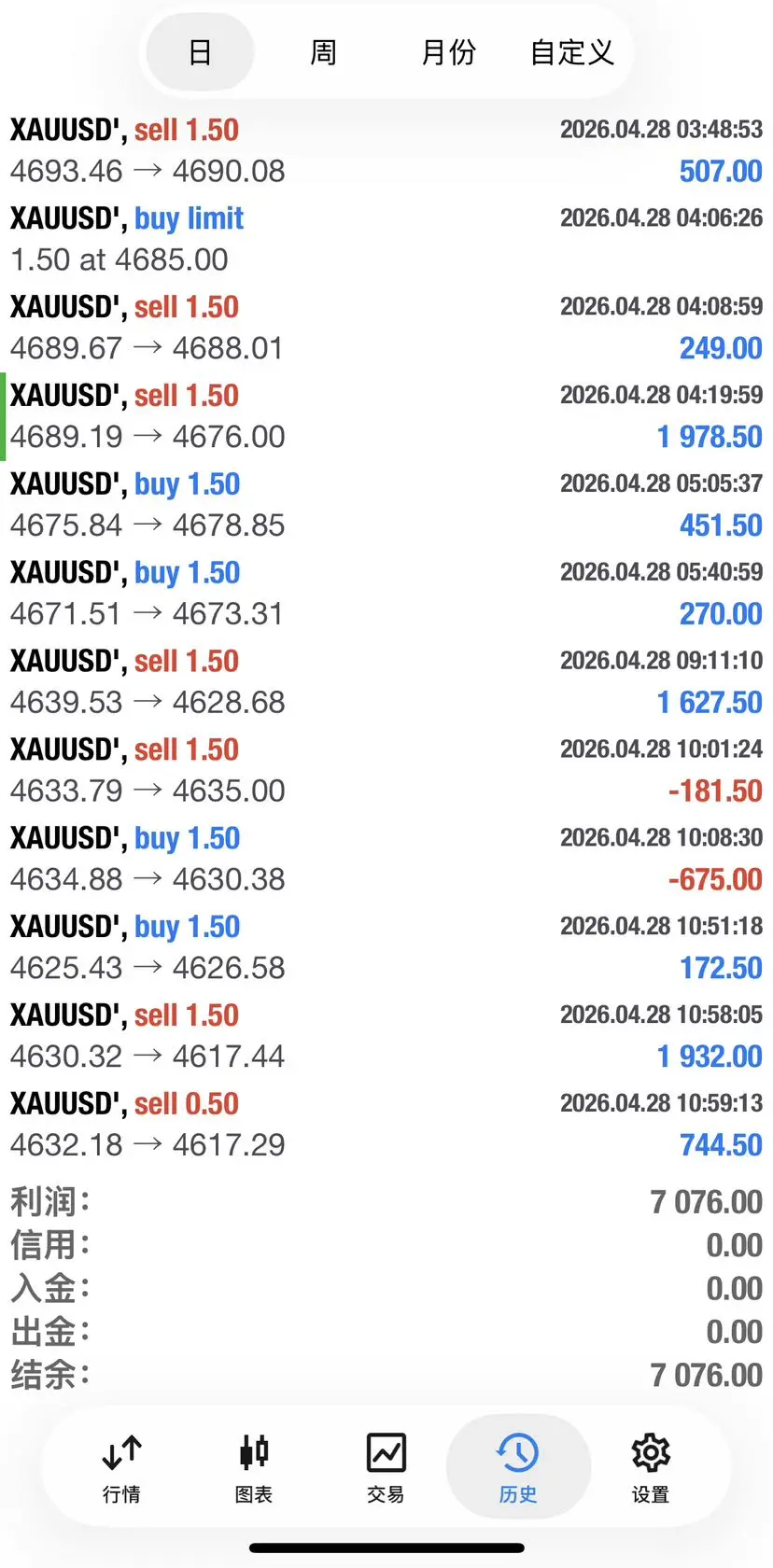Image resolution: width=773 pixels, height=1568 pixels.
Task: Tap the 历史 history tab
Action: click(x=518, y=1469)
